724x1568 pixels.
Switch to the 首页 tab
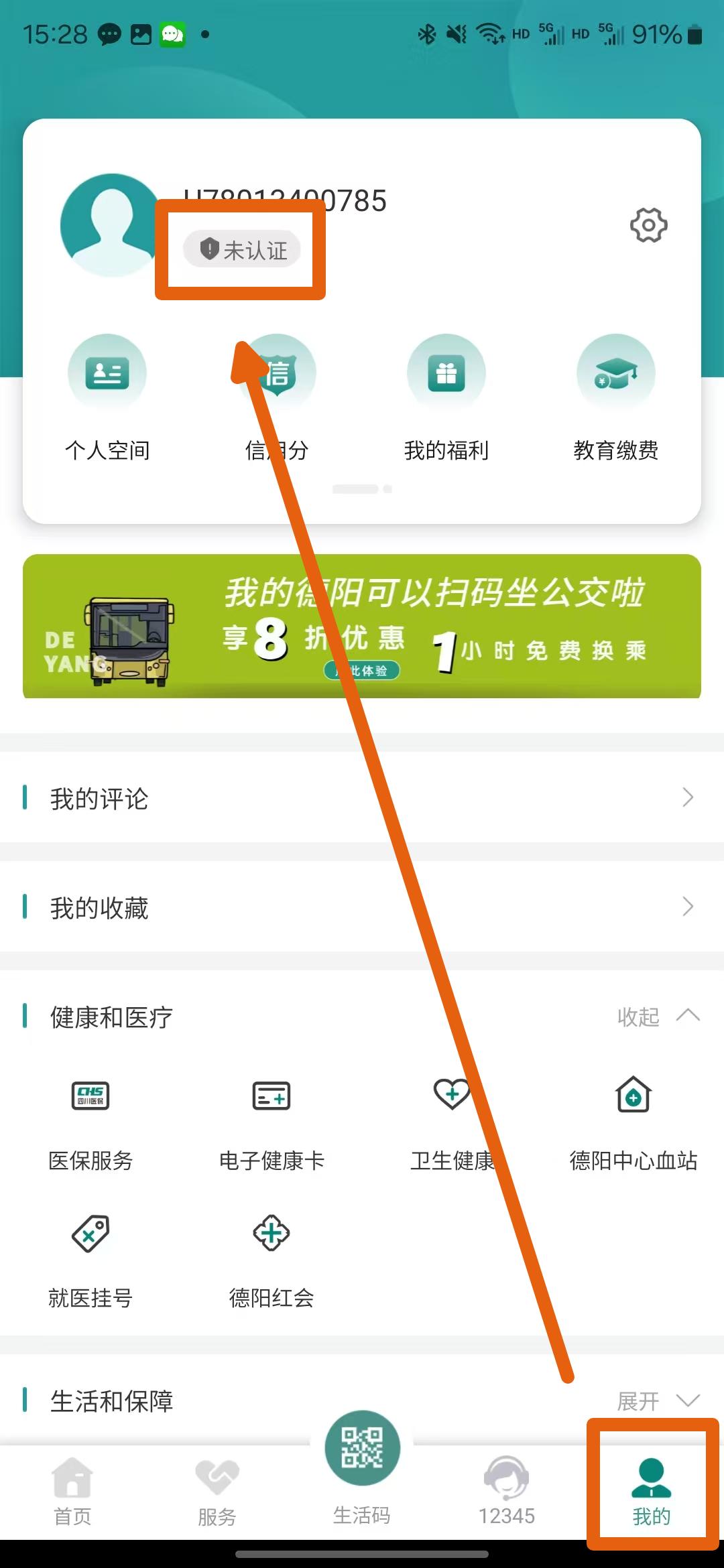[72, 1491]
